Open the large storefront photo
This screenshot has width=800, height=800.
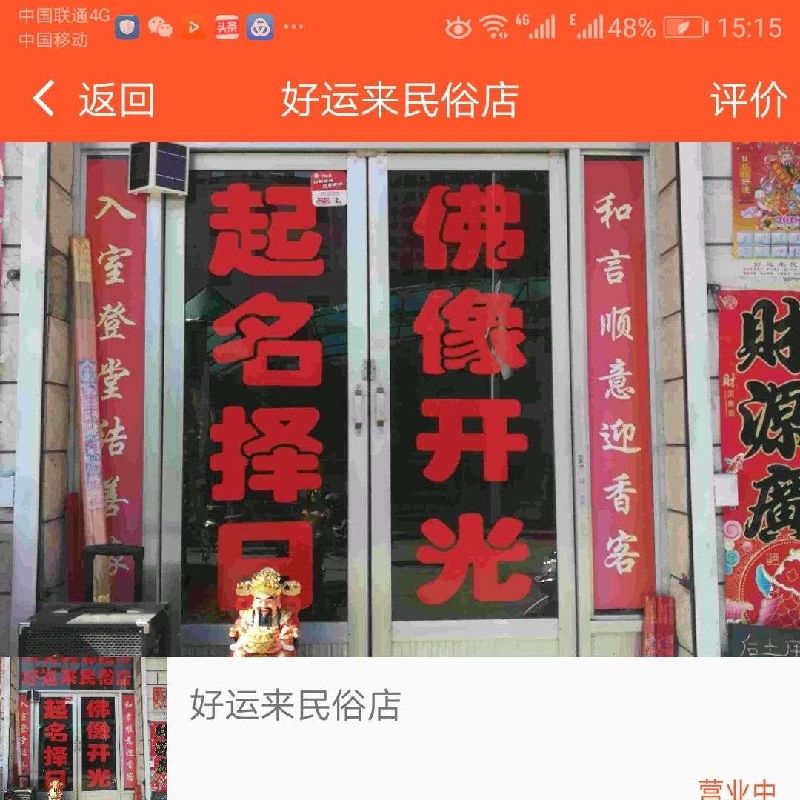(400, 398)
